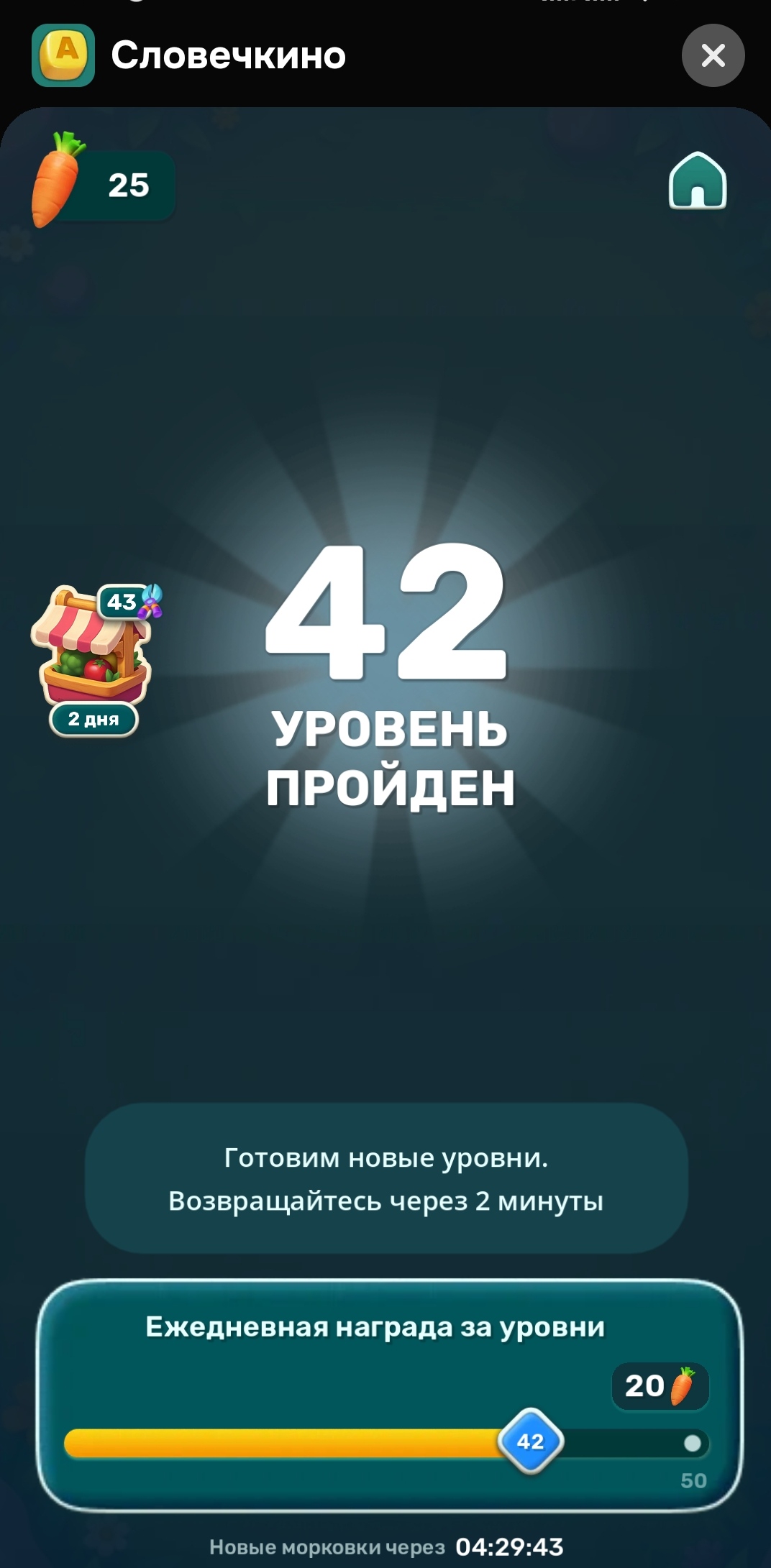
Task: Open the 20 carrots daily reward
Action: pos(660,1385)
